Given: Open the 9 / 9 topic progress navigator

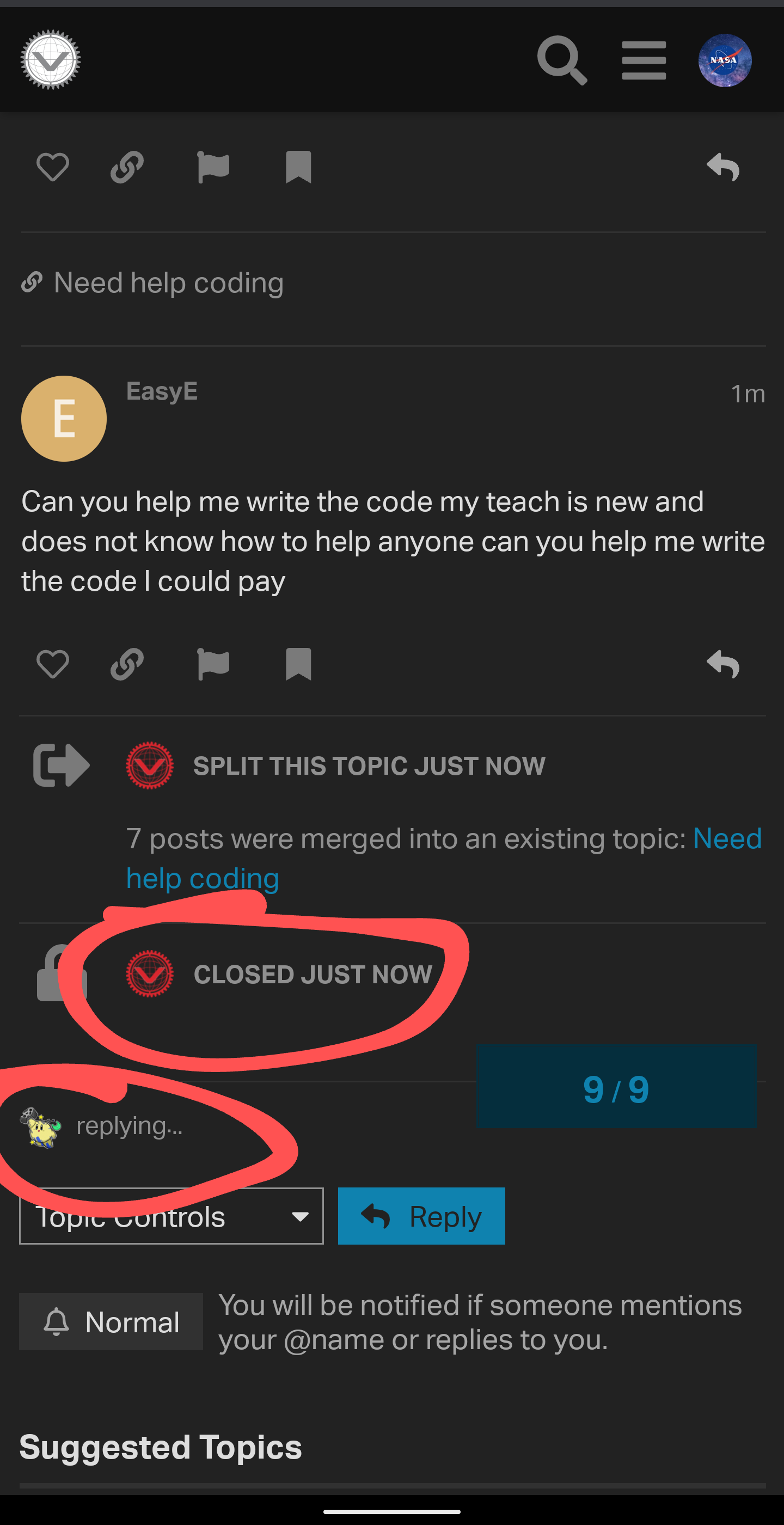Looking at the screenshot, I should [616, 1088].
